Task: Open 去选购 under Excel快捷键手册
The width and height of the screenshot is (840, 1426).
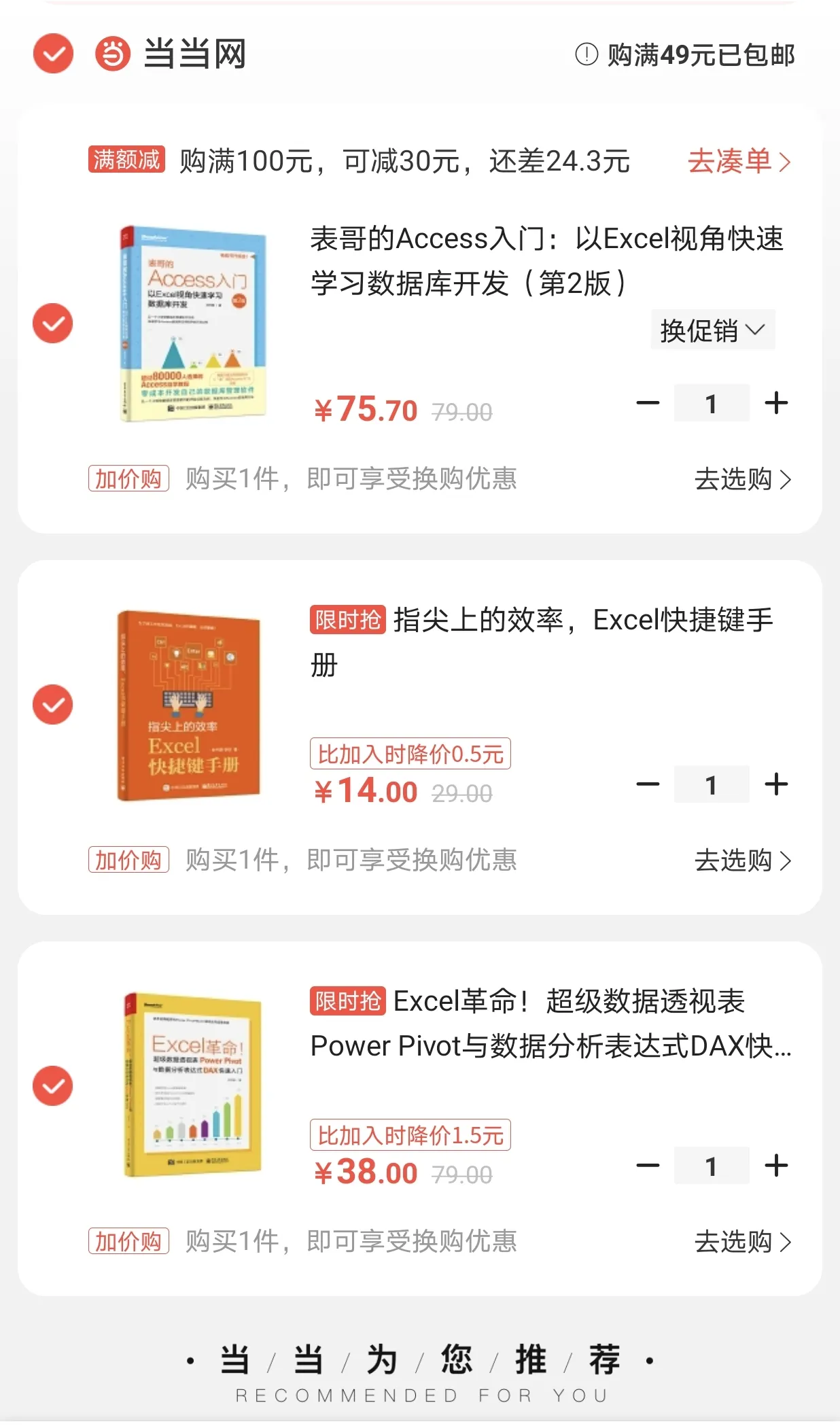Action: pyautogui.click(x=742, y=860)
